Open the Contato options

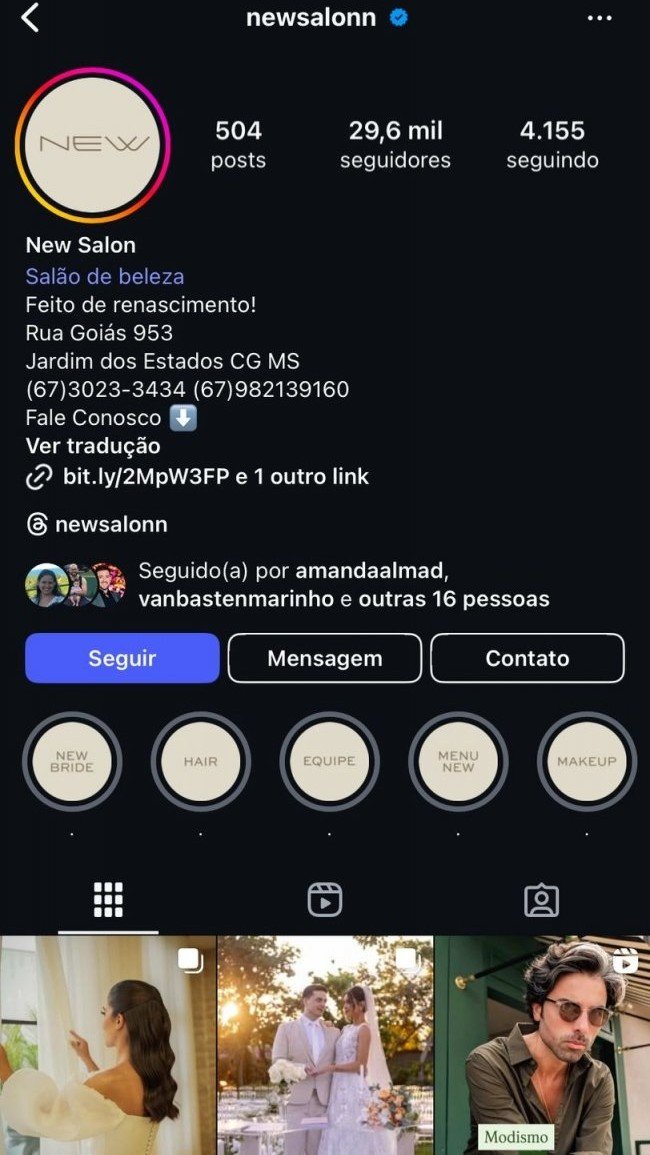527,658
